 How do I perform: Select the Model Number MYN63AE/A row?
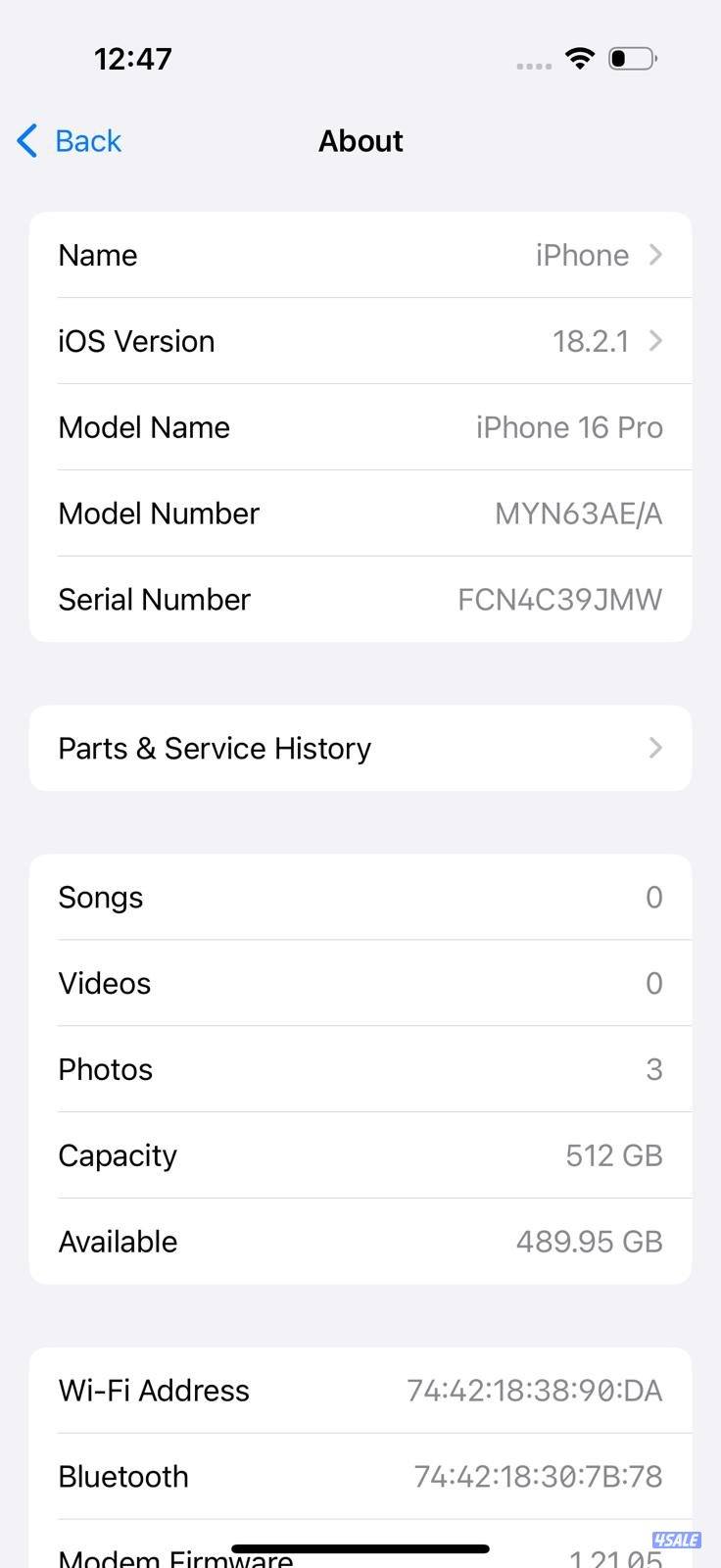[360, 514]
